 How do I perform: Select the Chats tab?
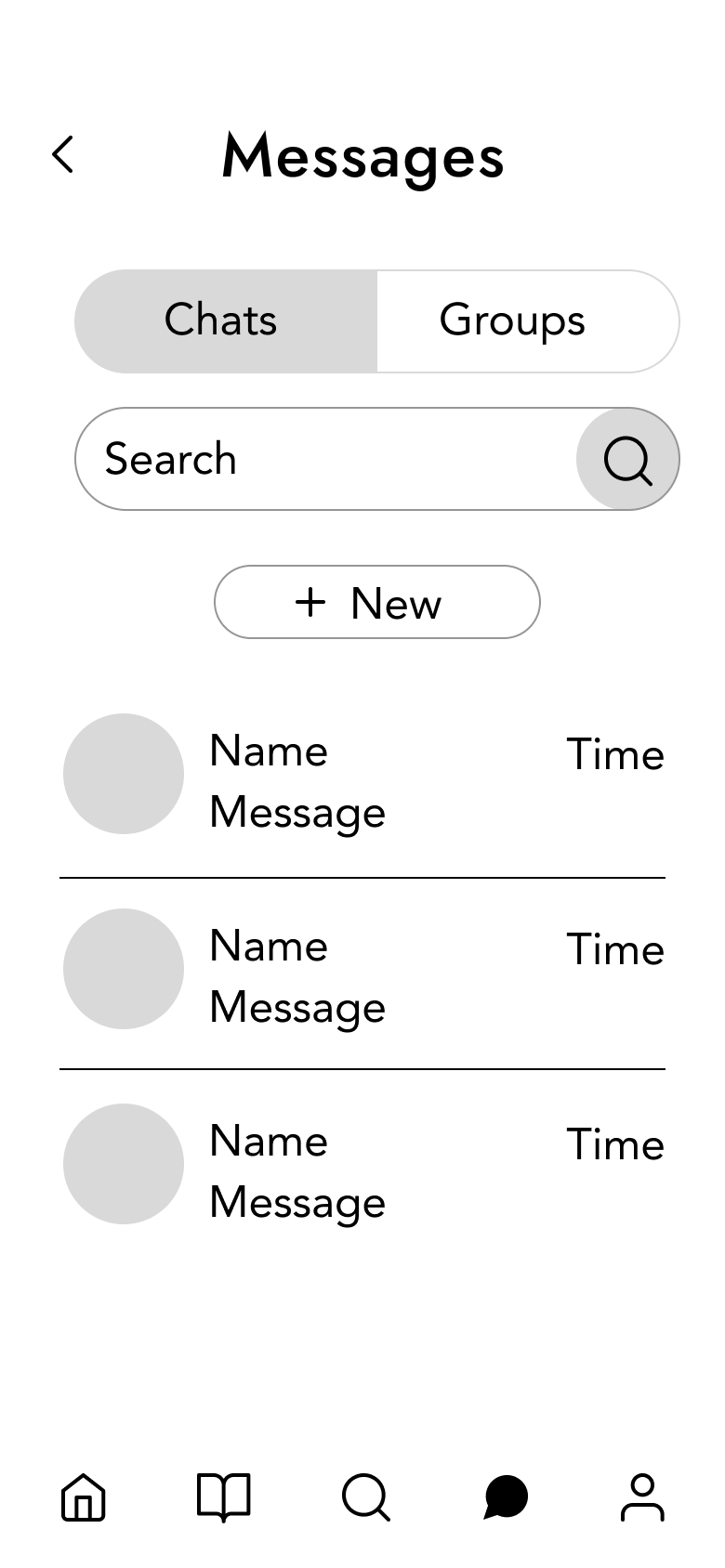221,320
